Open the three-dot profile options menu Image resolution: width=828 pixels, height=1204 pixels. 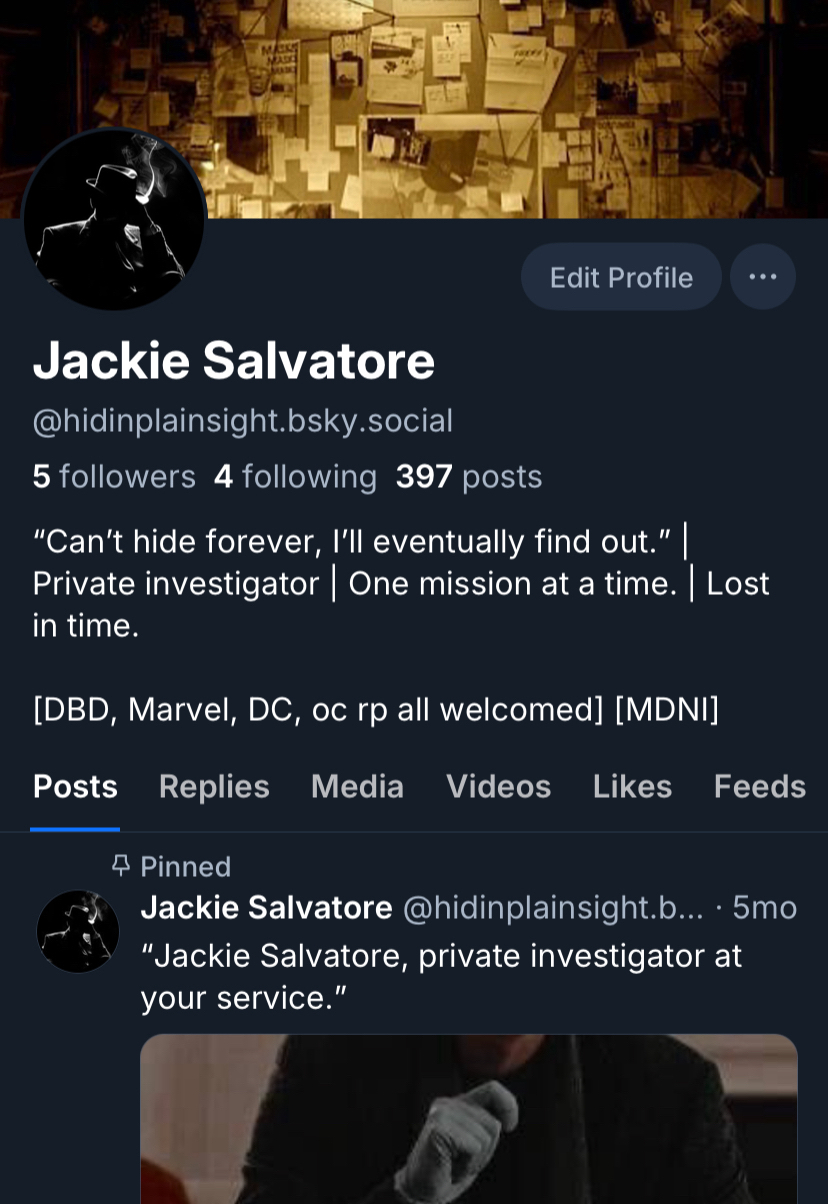click(x=763, y=277)
